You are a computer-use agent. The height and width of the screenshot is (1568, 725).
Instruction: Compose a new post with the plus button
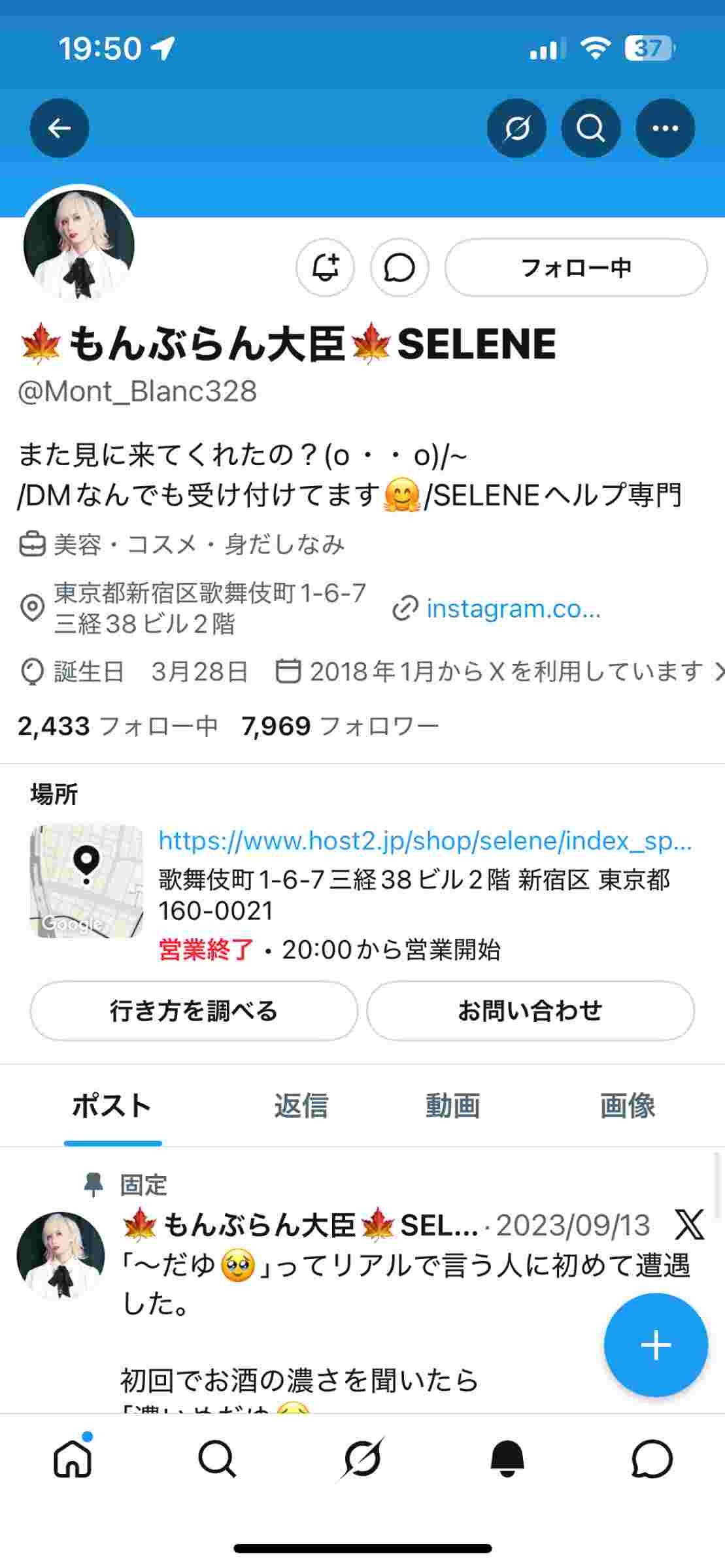tap(656, 1345)
